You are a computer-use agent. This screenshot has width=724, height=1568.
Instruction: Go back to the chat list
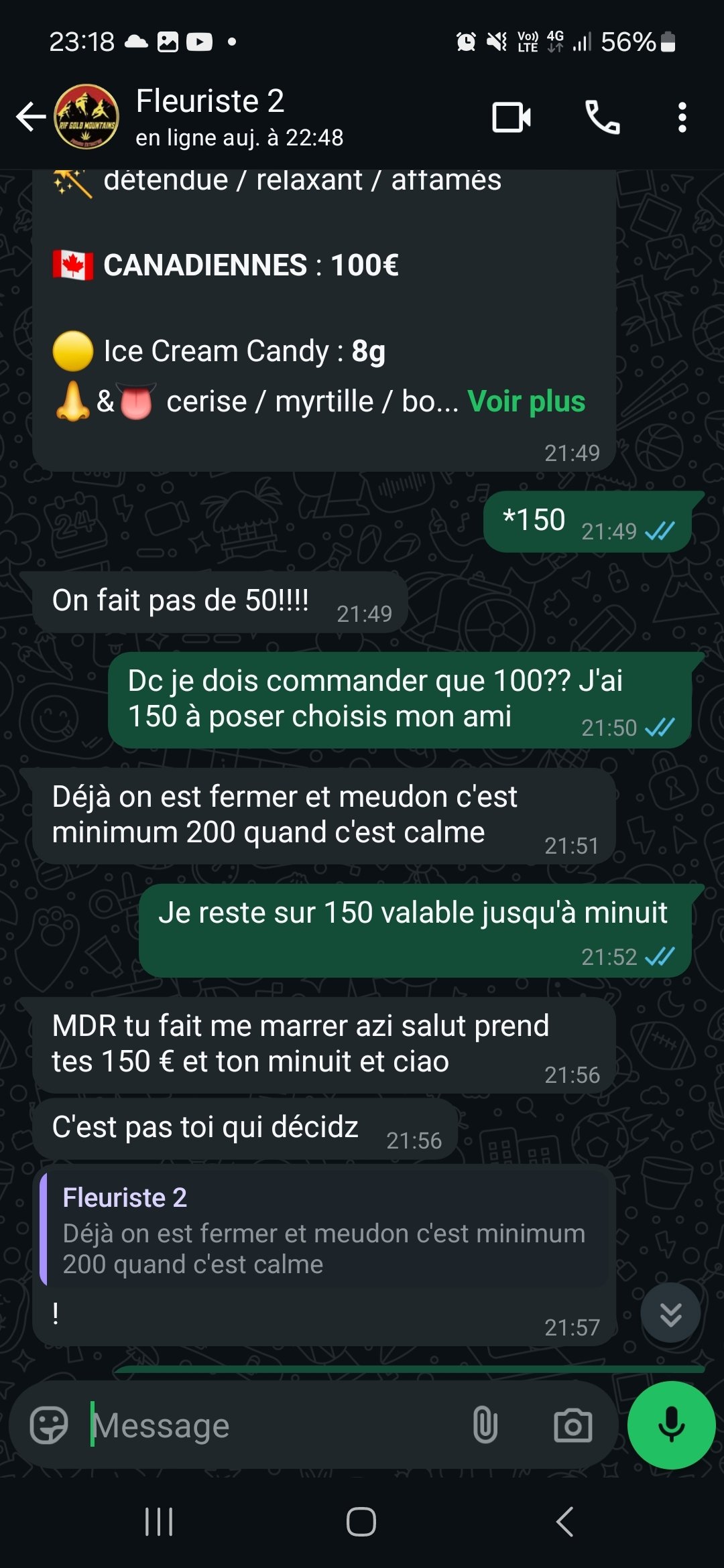(x=31, y=117)
